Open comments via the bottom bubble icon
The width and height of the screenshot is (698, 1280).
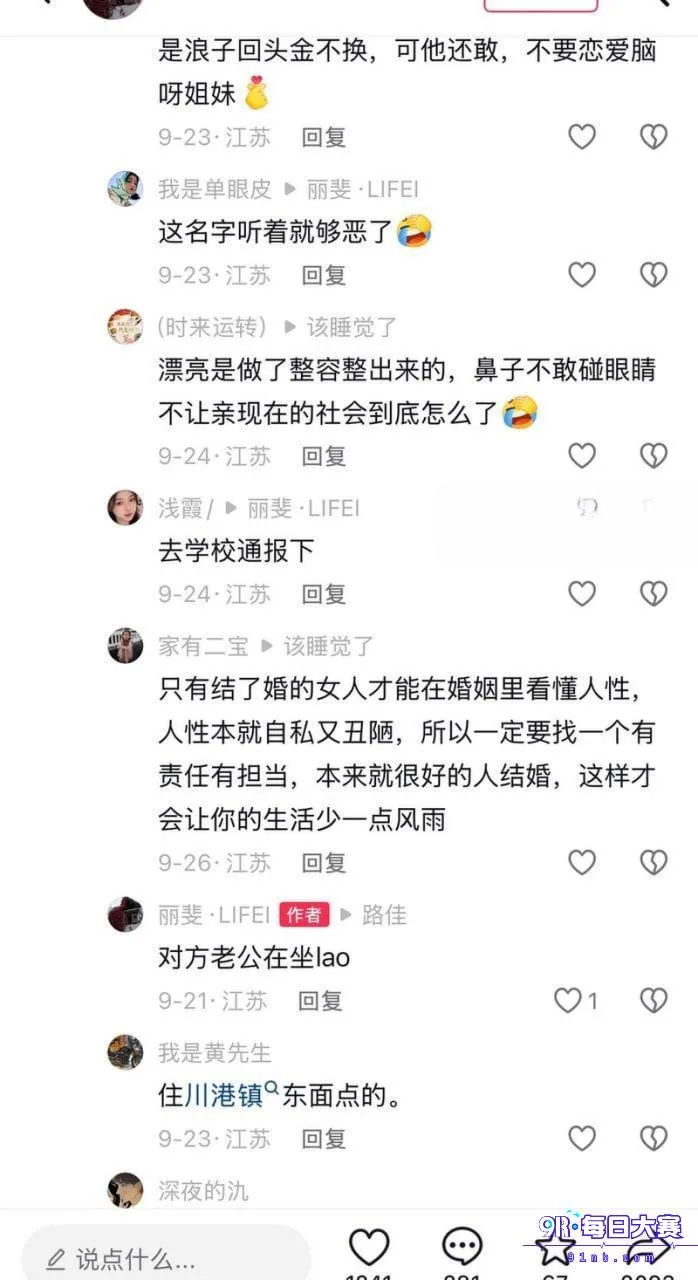click(x=462, y=1247)
